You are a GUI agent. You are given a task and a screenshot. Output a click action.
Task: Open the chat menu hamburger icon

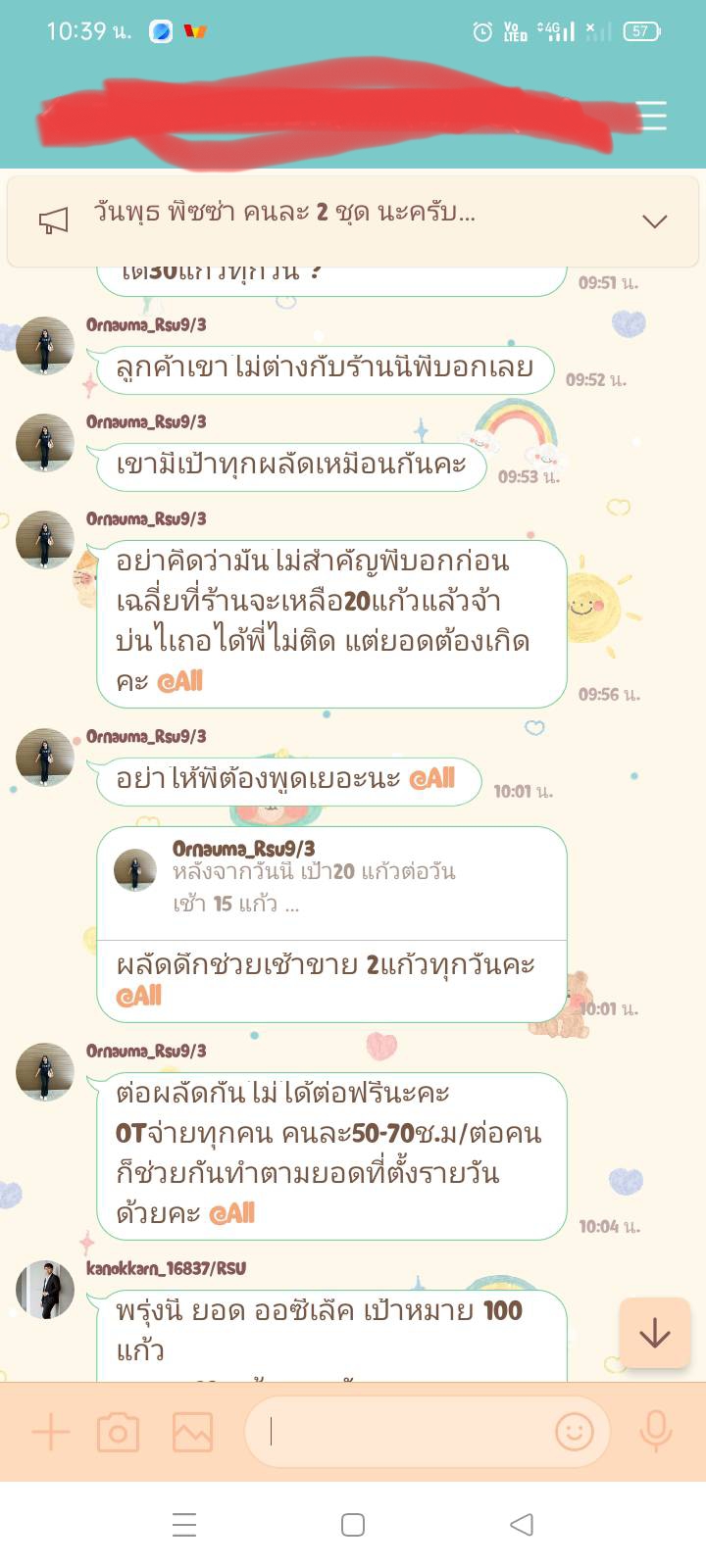(x=653, y=116)
